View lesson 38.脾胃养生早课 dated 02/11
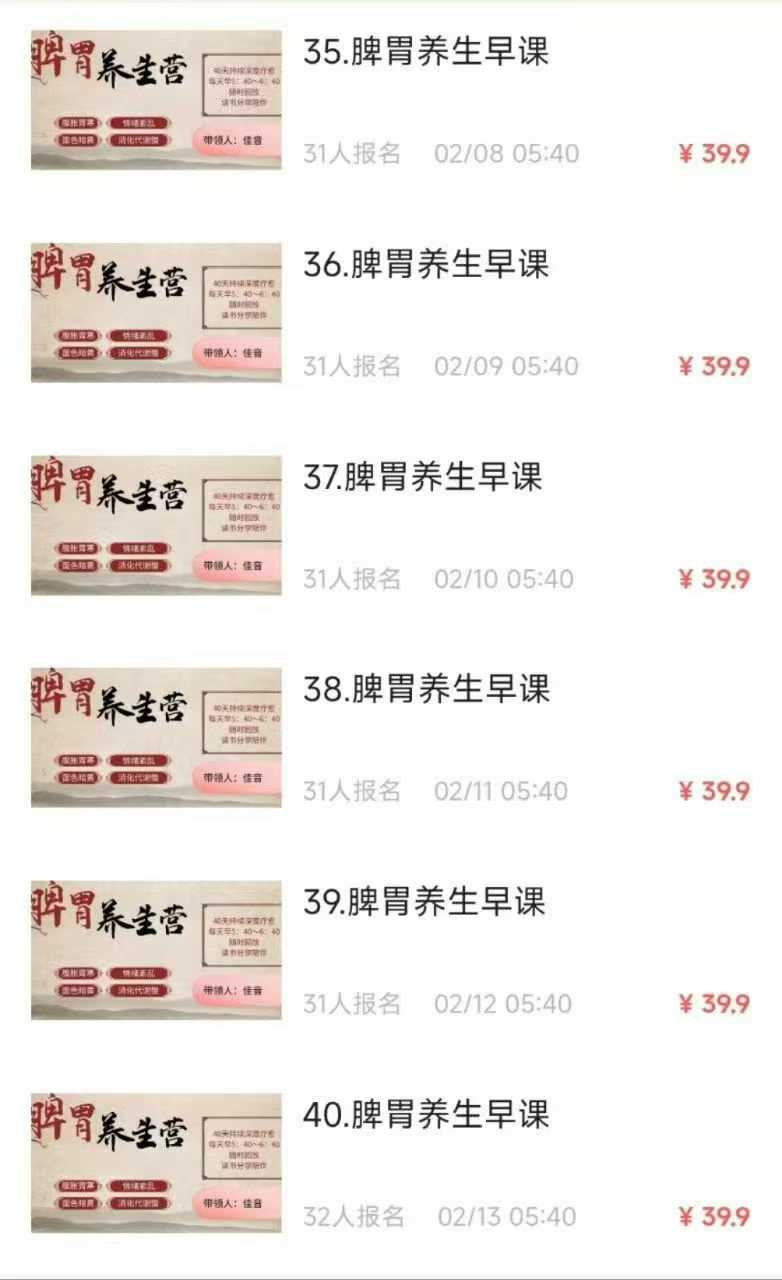782x1280 pixels. tap(426, 690)
